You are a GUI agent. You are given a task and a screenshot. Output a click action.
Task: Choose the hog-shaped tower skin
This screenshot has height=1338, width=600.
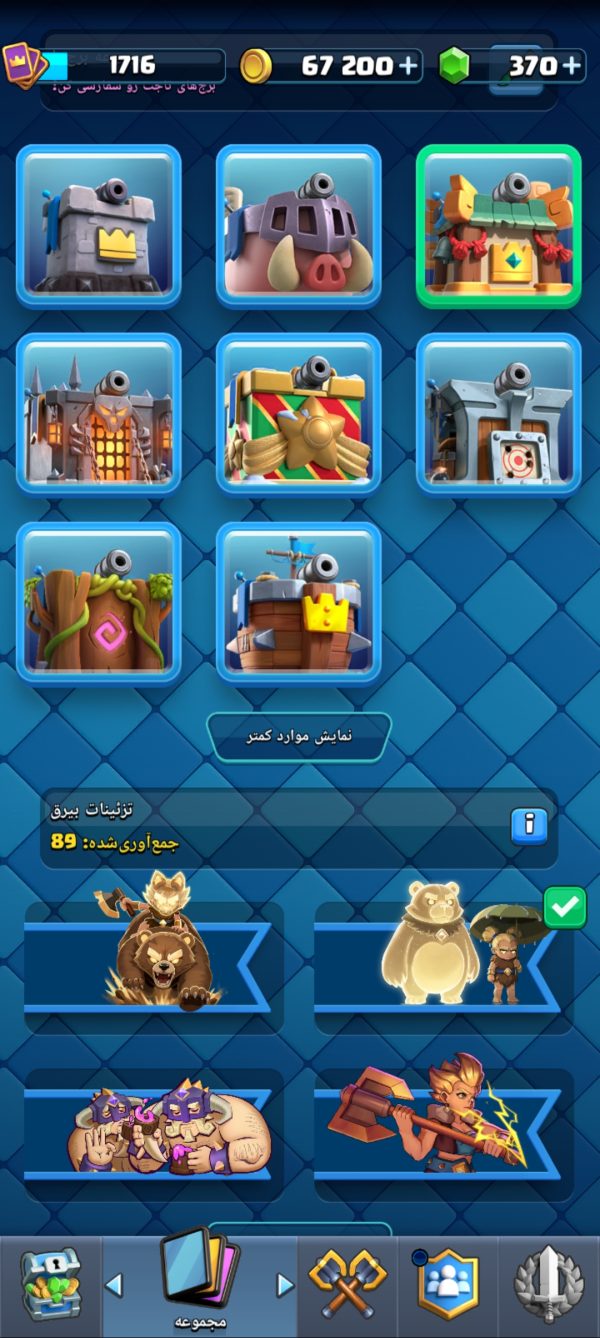tap(299, 226)
